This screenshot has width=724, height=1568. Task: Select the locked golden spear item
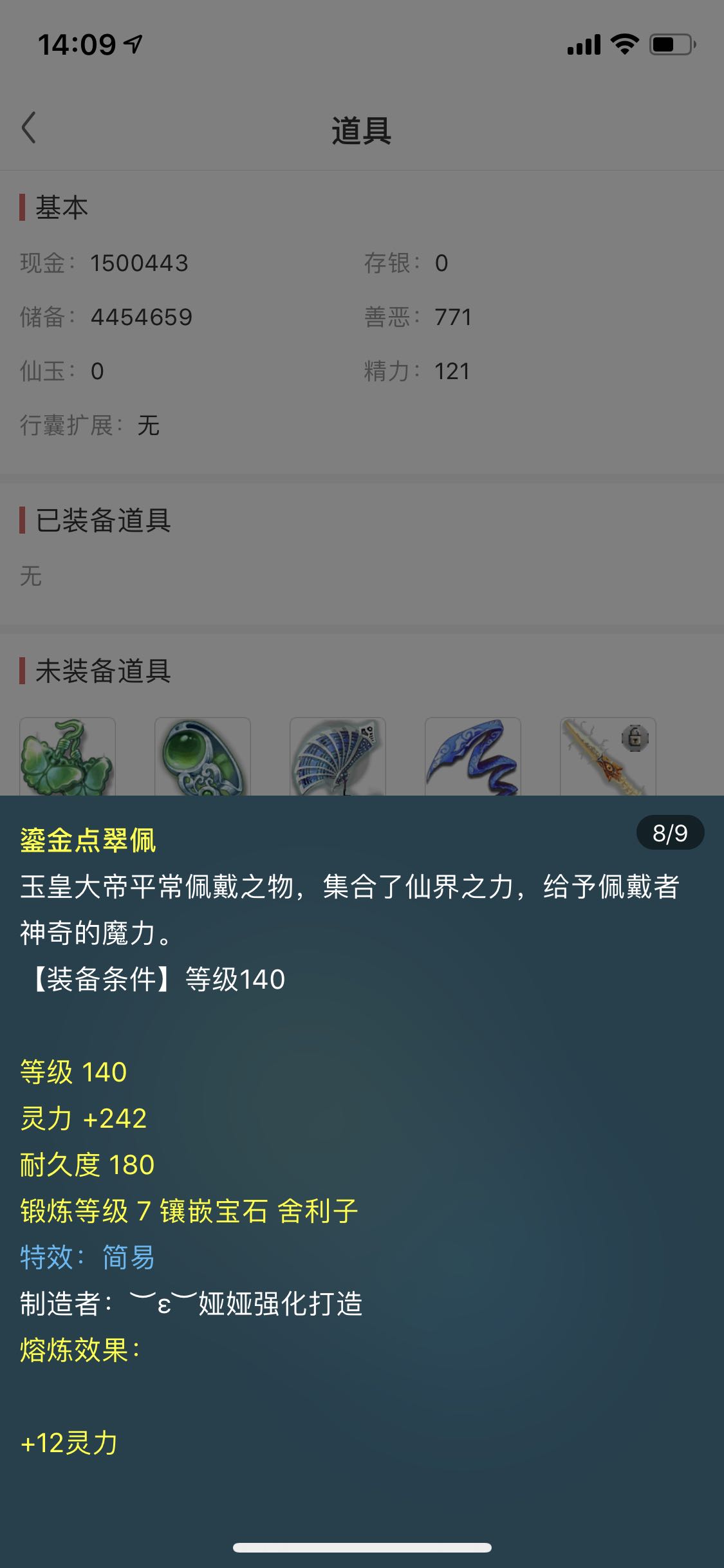click(608, 756)
